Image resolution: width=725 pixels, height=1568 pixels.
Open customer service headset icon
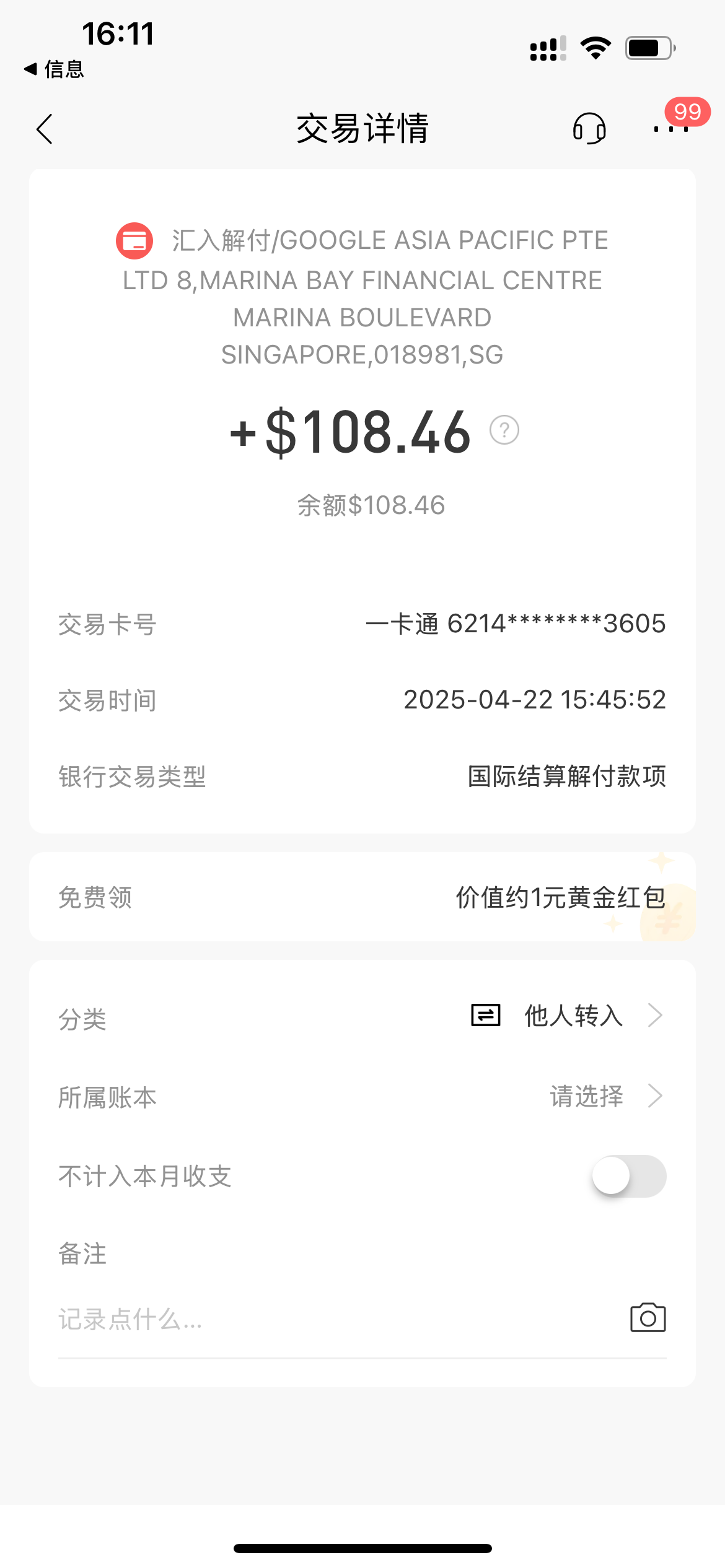tap(589, 129)
